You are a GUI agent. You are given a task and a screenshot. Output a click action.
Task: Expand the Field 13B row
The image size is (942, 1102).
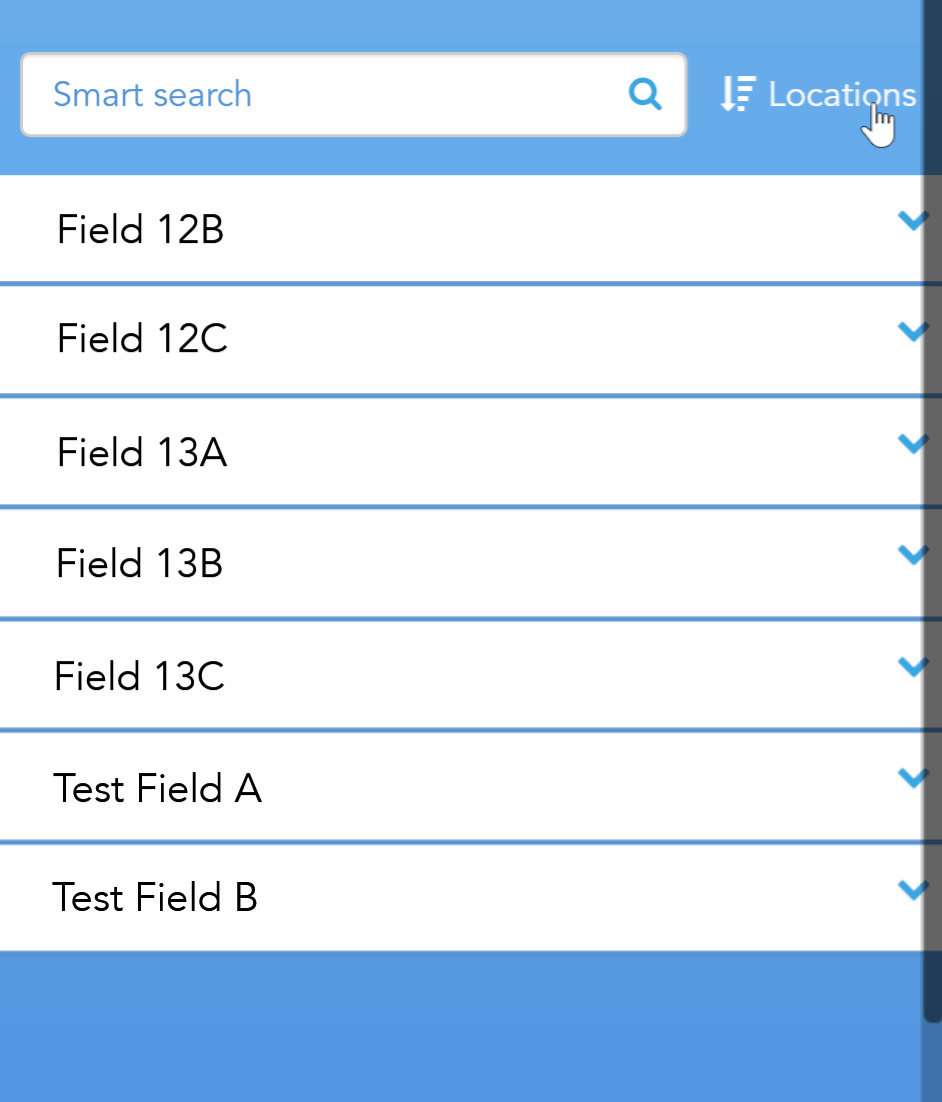click(x=911, y=554)
